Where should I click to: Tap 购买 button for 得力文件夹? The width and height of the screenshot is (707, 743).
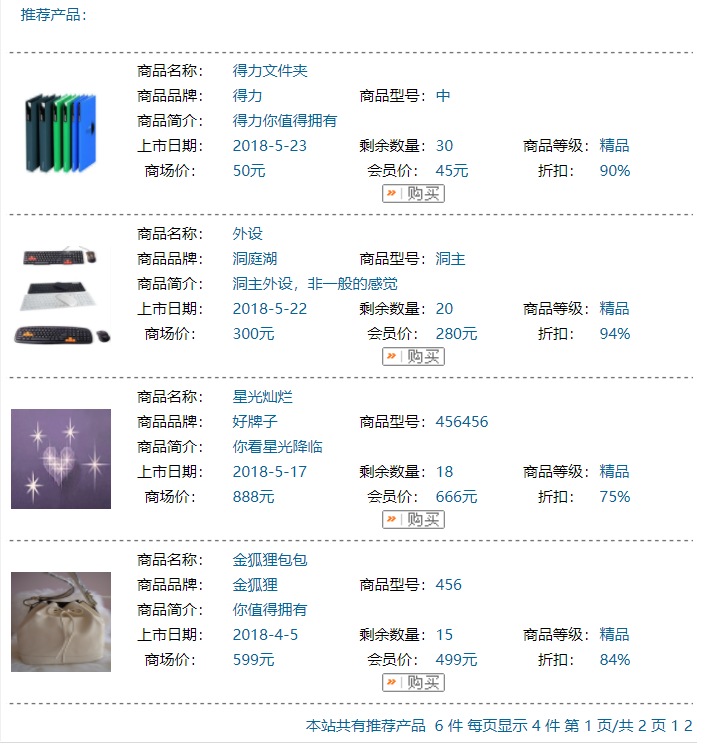(413, 193)
